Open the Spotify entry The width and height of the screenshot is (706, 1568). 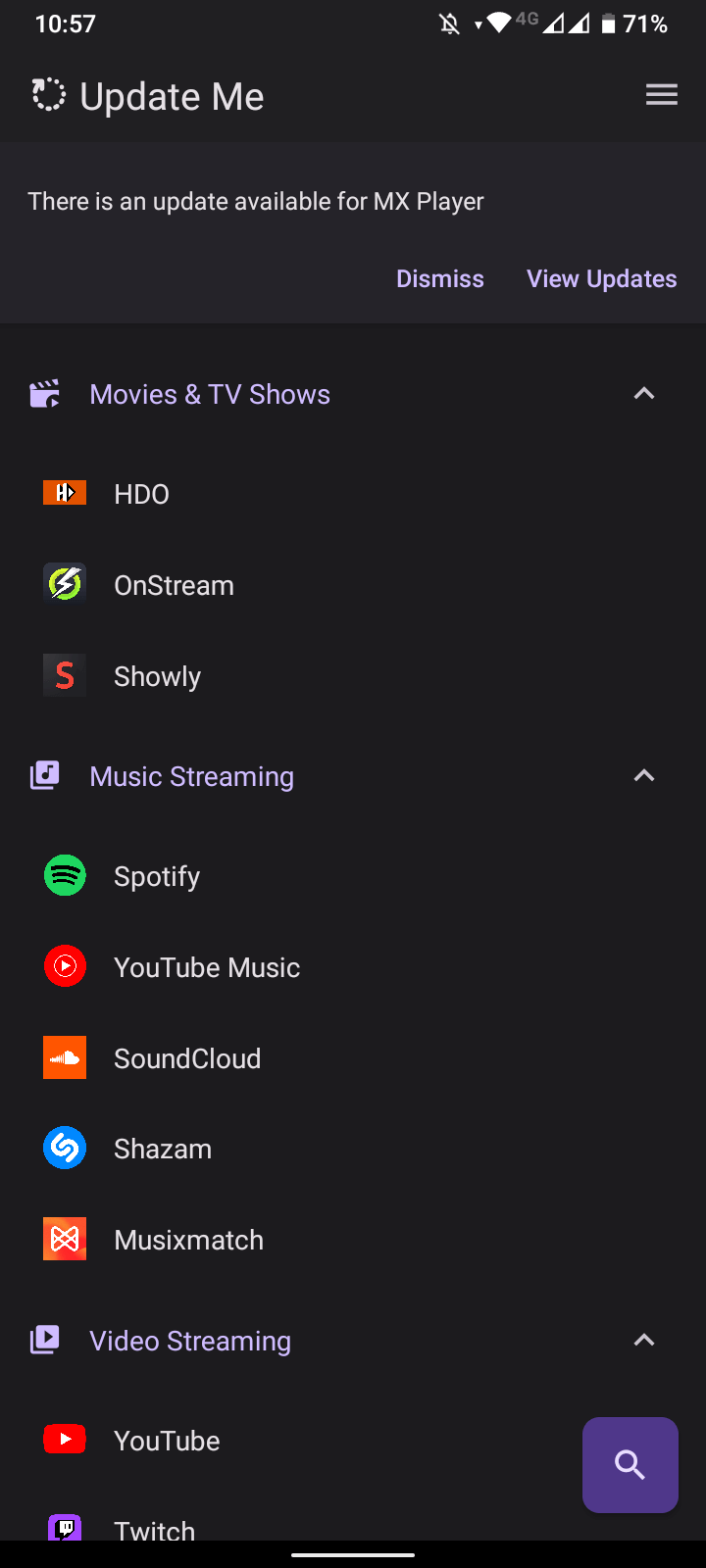pyautogui.click(x=353, y=876)
